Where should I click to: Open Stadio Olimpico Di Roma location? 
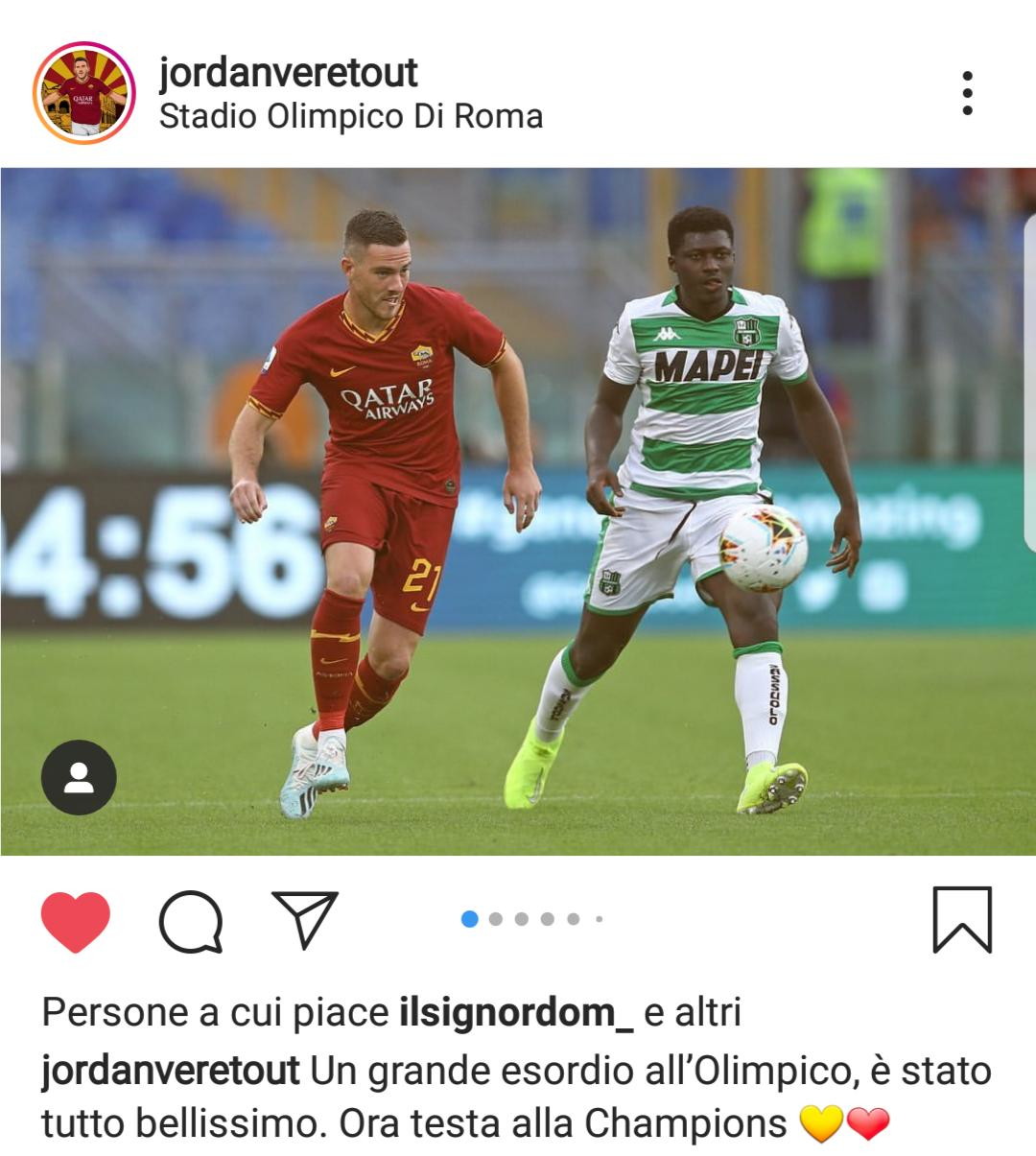[351, 117]
